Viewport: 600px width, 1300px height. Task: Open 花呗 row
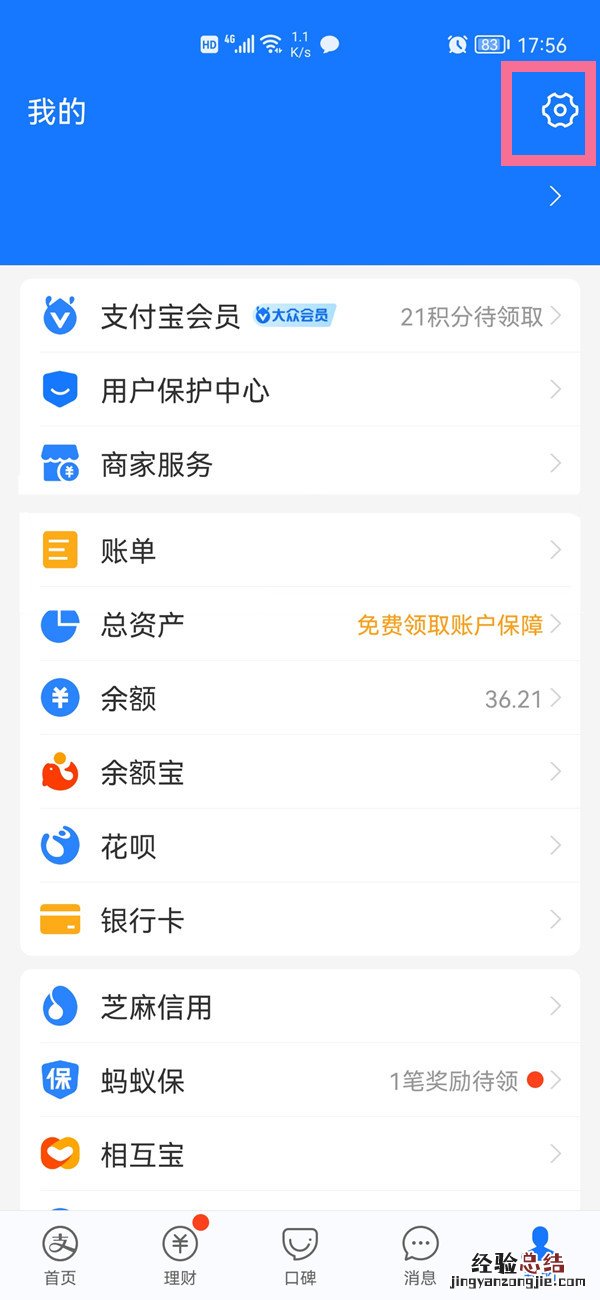[x=300, y=846]
